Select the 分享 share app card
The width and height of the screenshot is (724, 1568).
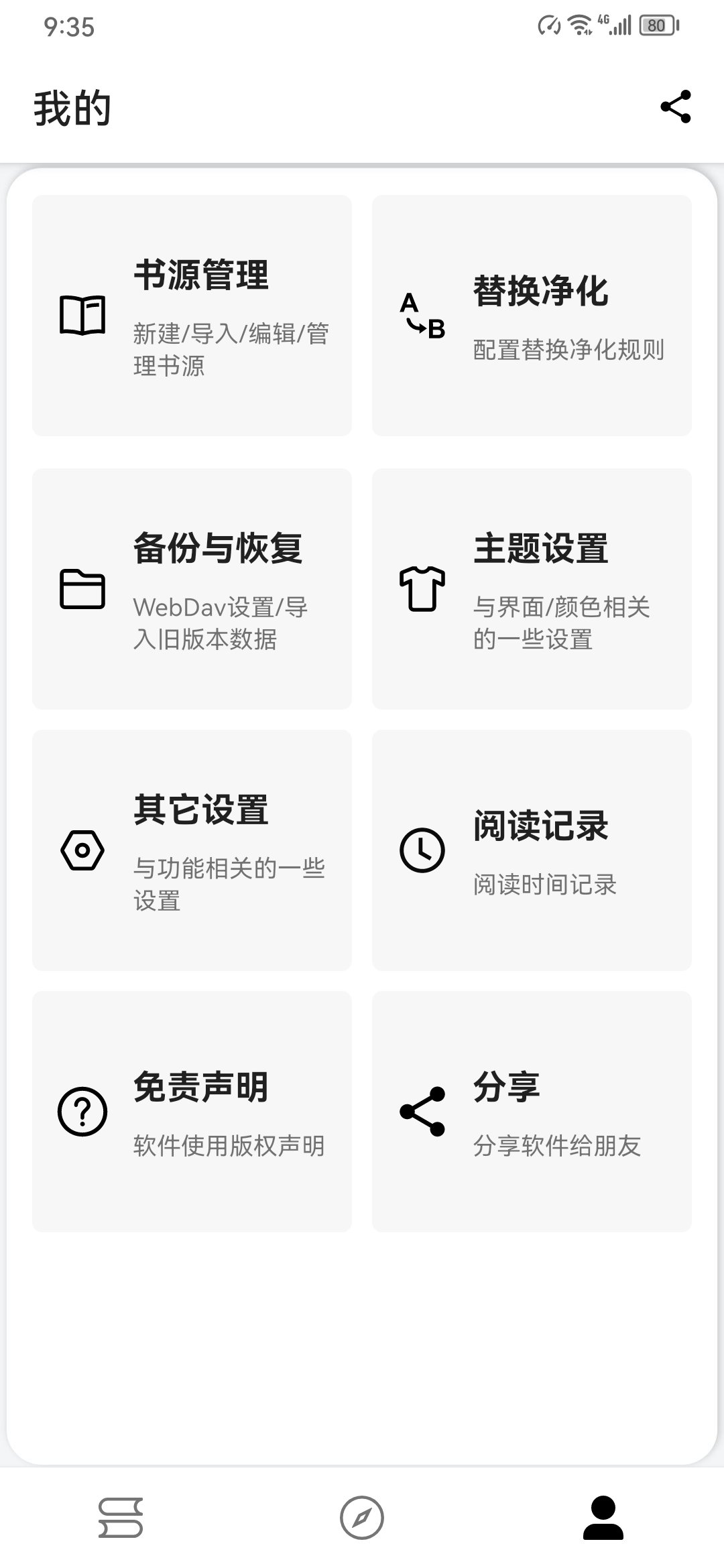tap(532, 1112)
